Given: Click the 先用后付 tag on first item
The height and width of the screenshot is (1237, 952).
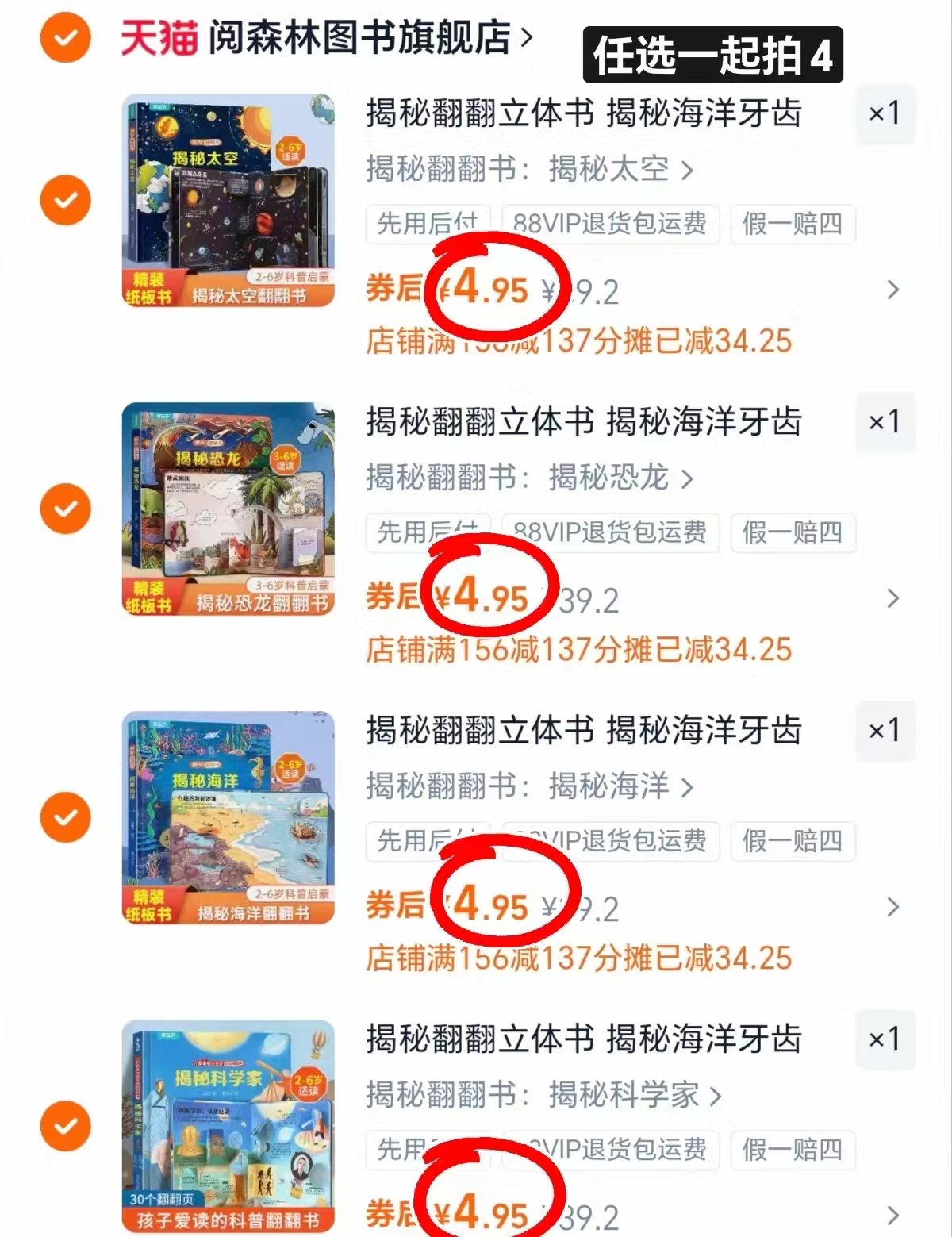Looking at the screenshot, I should 428,225.
